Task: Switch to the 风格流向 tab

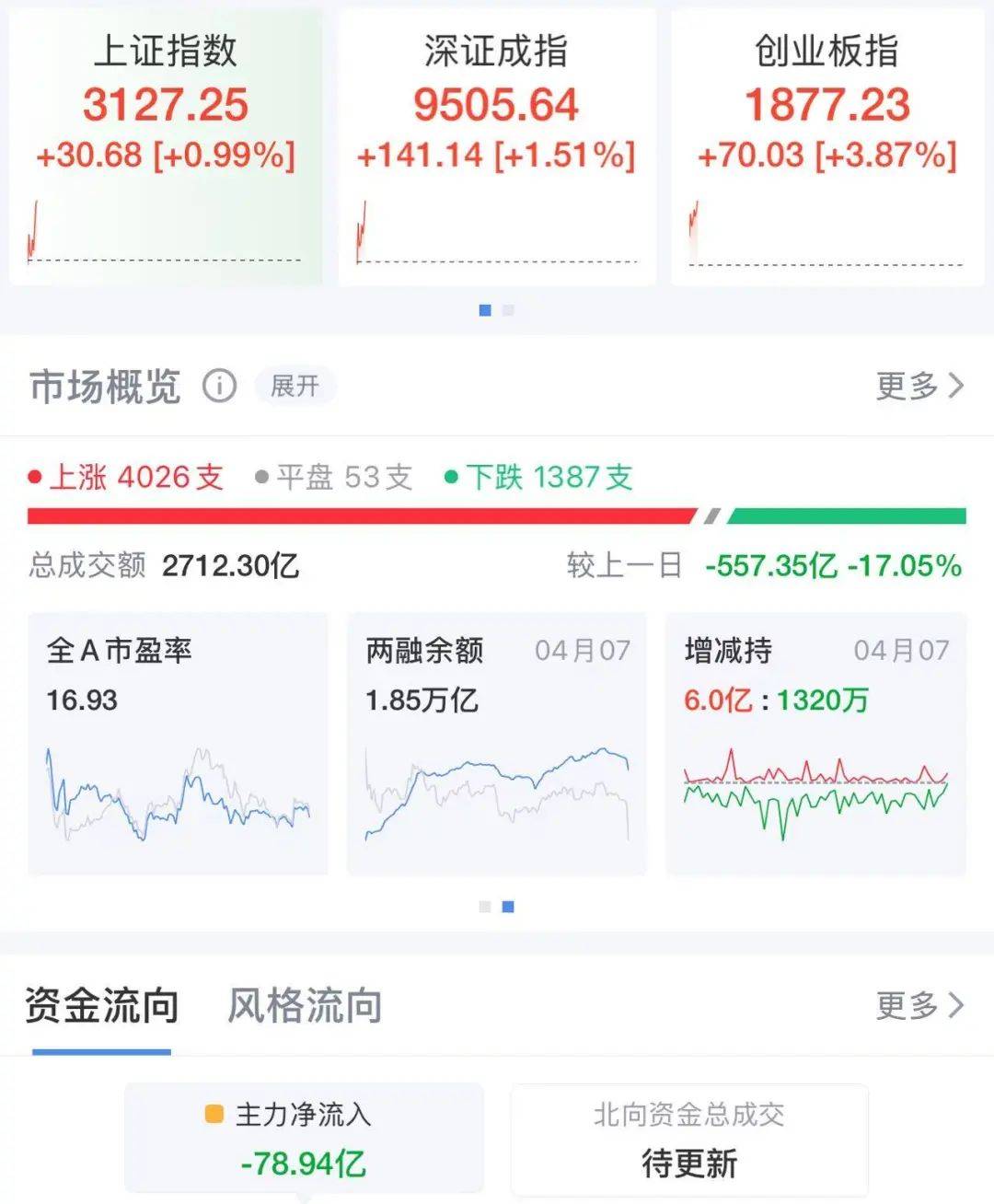Action: pos(304,1007)
